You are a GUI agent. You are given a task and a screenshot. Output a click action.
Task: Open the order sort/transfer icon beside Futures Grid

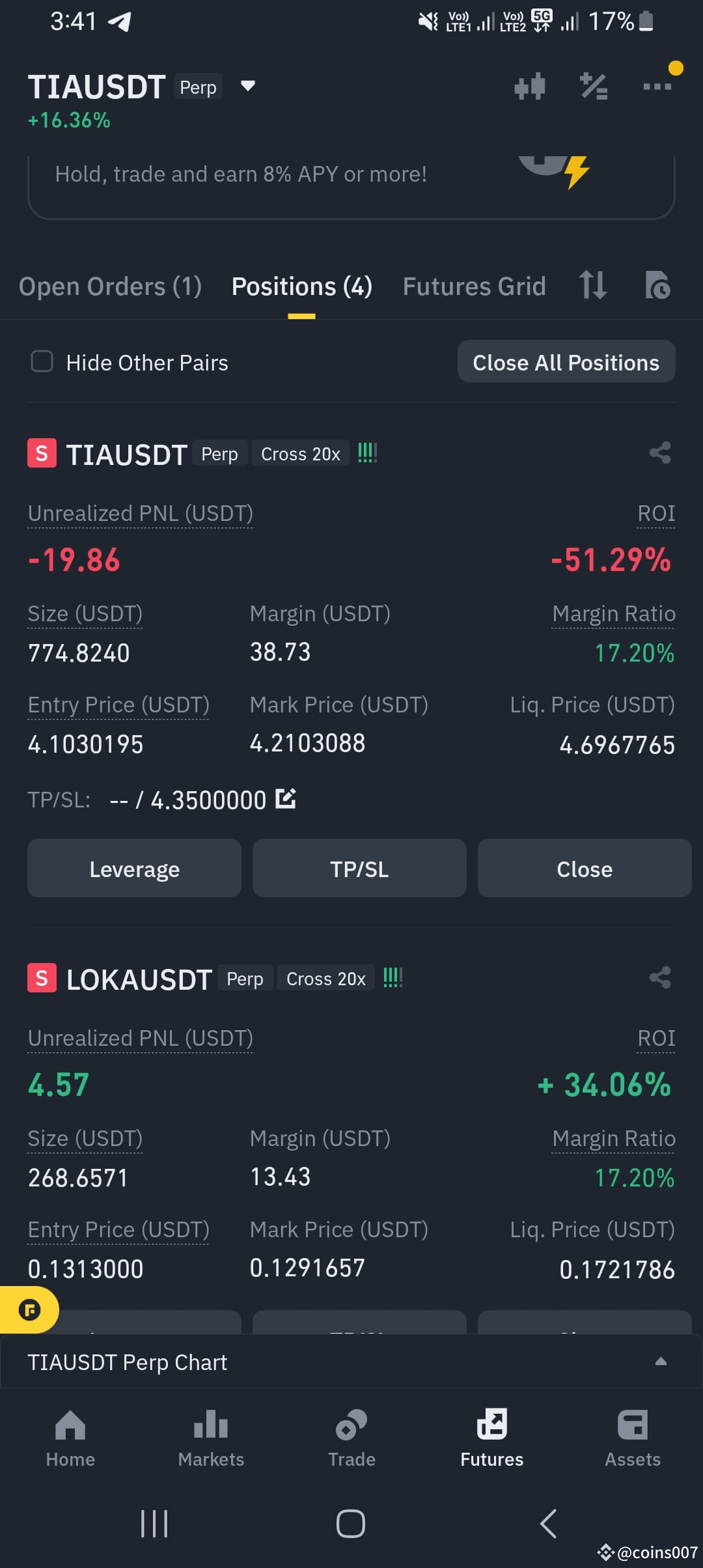594,286
